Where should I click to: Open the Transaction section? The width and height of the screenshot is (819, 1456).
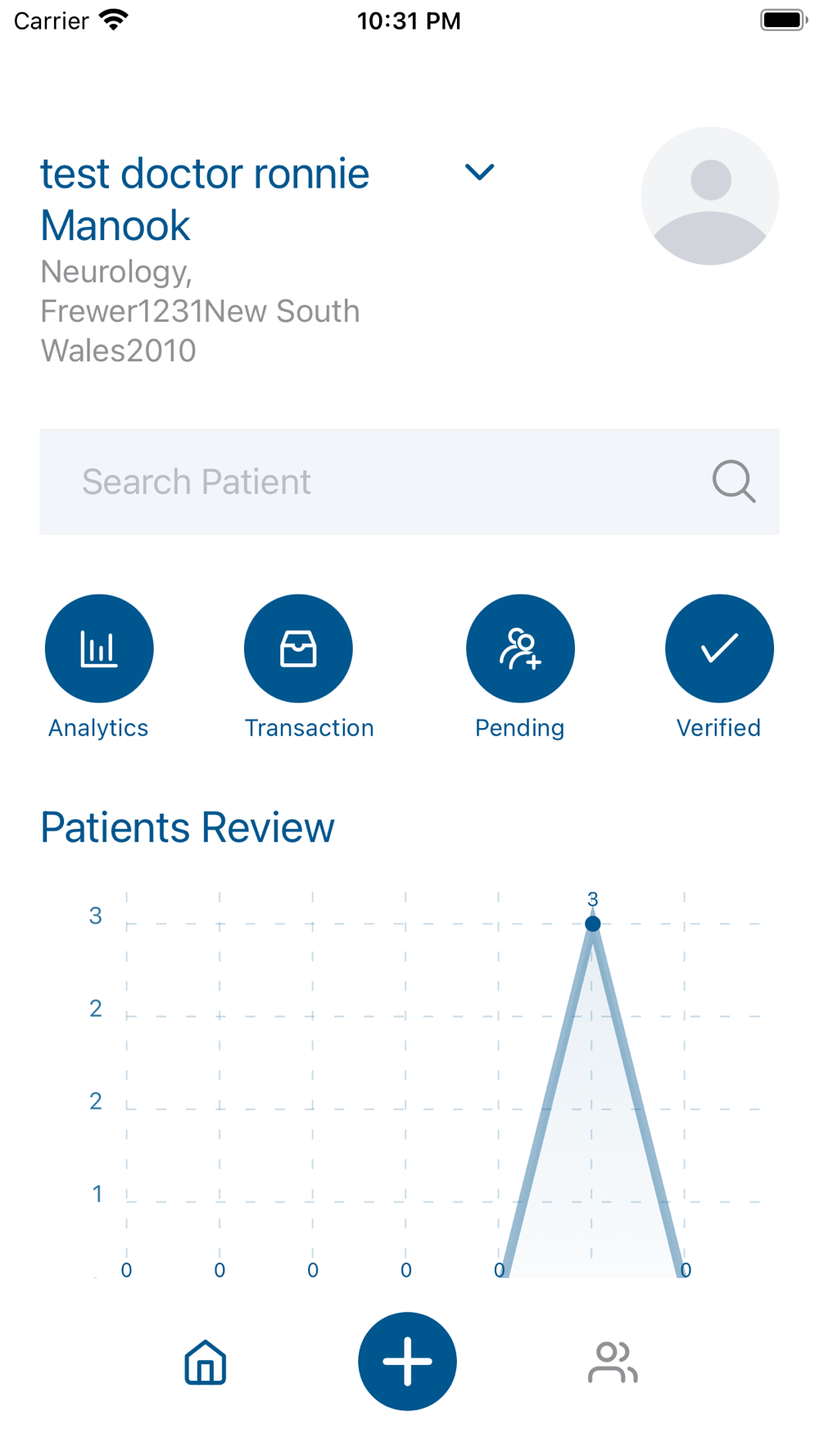pyautogui.click(x=298, y=649)
